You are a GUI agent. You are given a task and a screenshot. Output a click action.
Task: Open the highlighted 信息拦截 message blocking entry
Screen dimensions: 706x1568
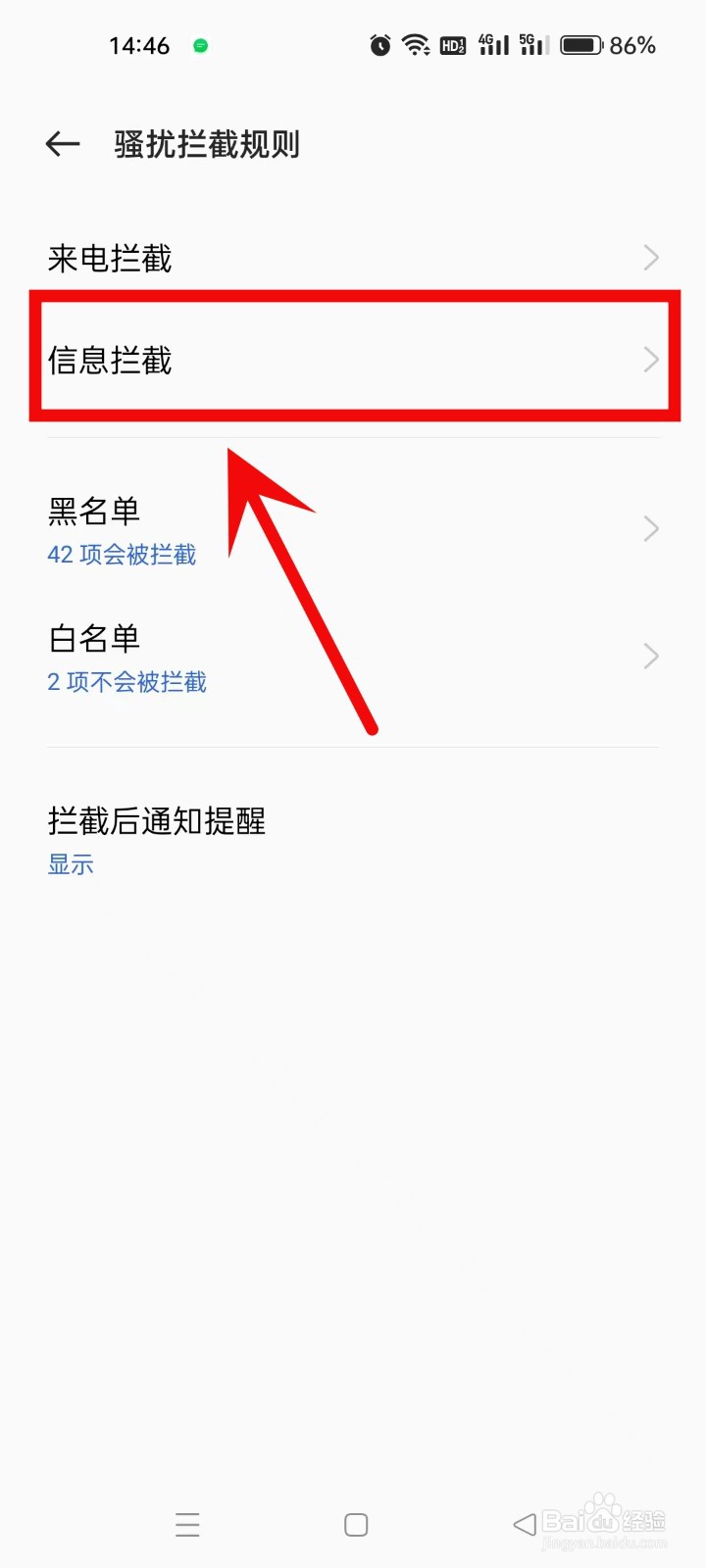(353, 360)
